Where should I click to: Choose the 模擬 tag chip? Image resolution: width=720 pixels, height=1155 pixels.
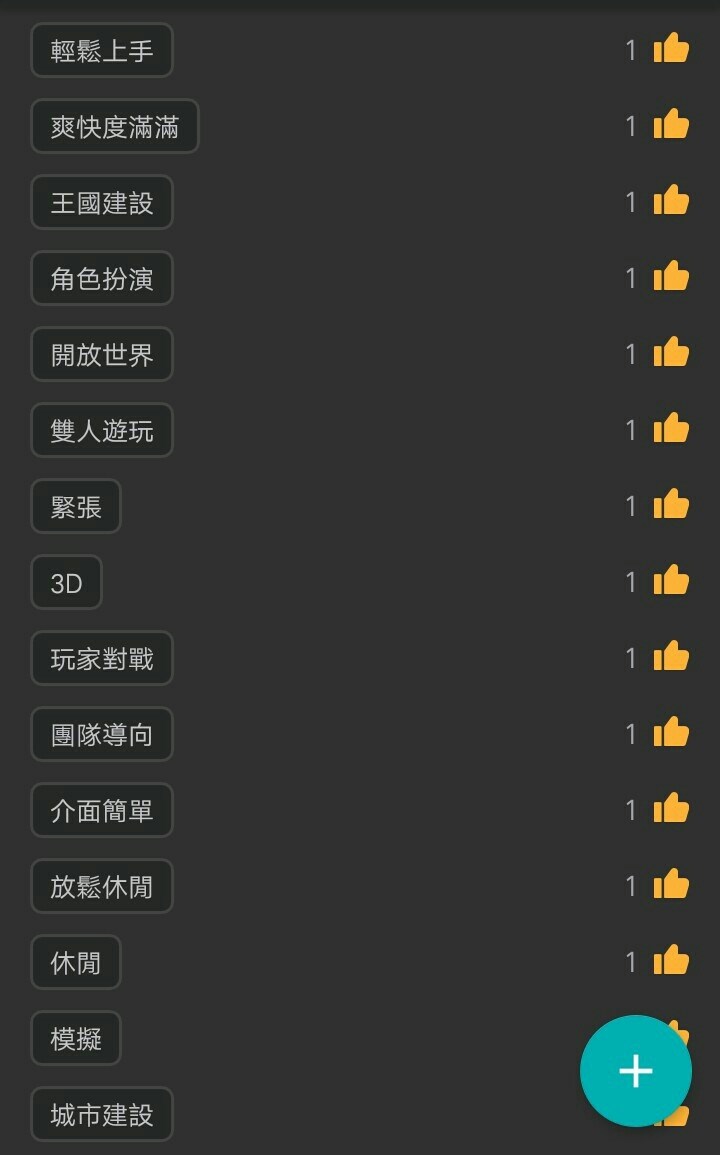(76, 1038)
